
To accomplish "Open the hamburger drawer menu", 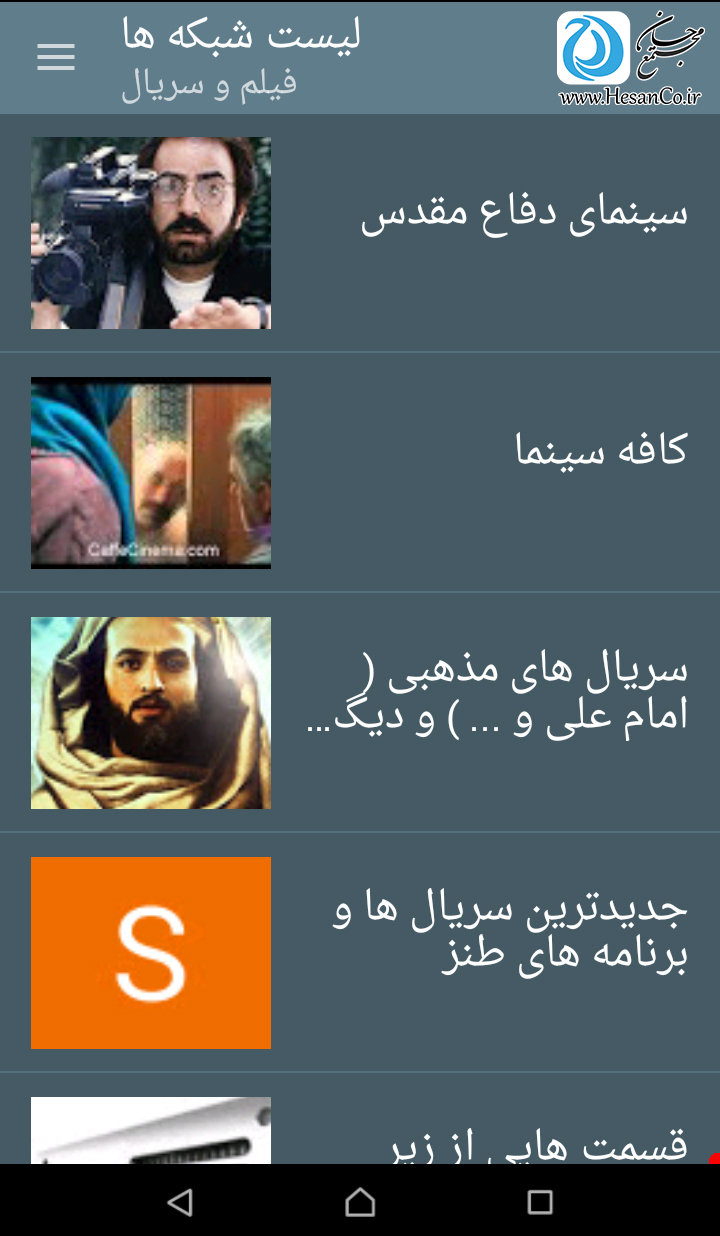I will coord(56,57).
